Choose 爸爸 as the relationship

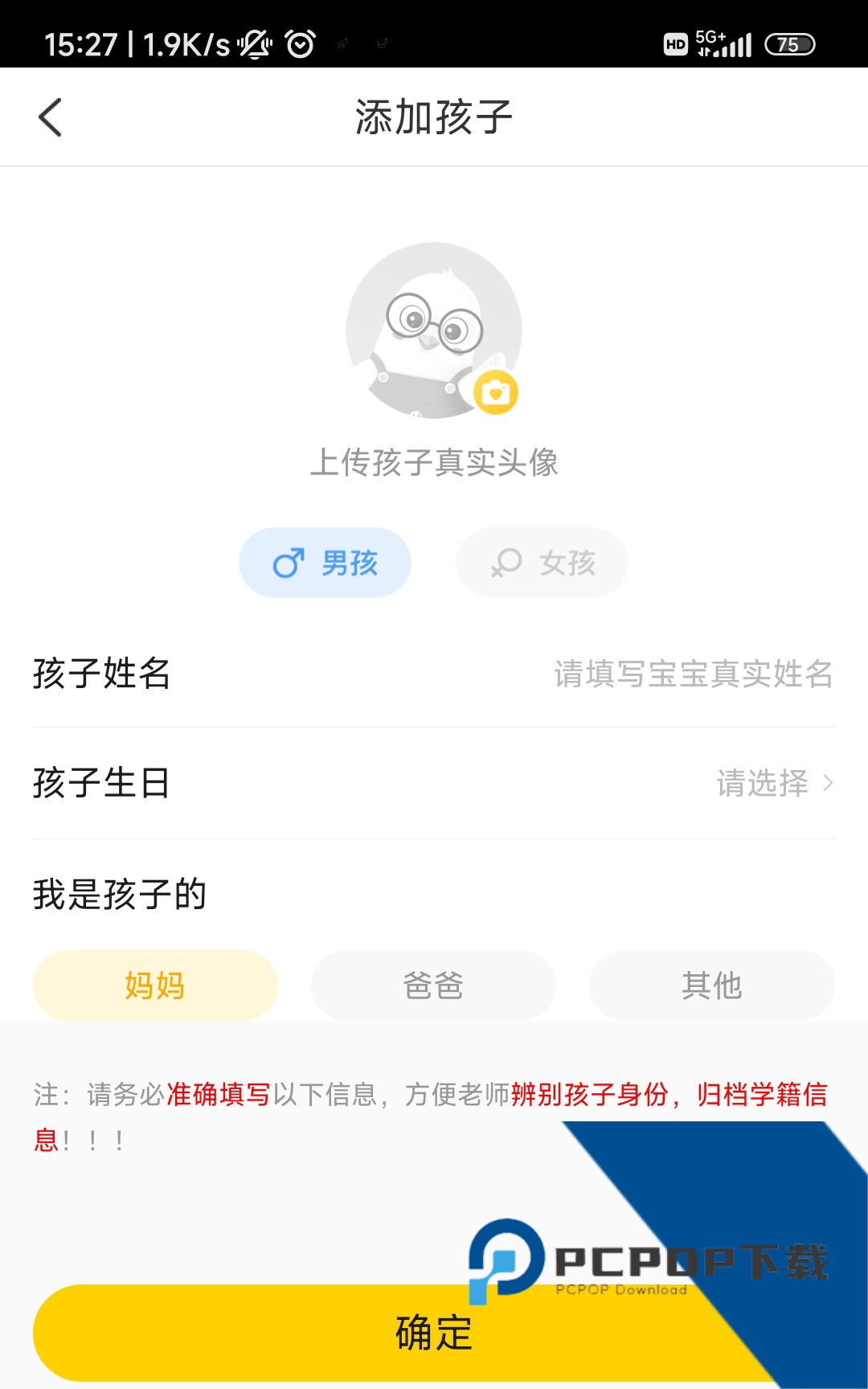click(433, 985)
